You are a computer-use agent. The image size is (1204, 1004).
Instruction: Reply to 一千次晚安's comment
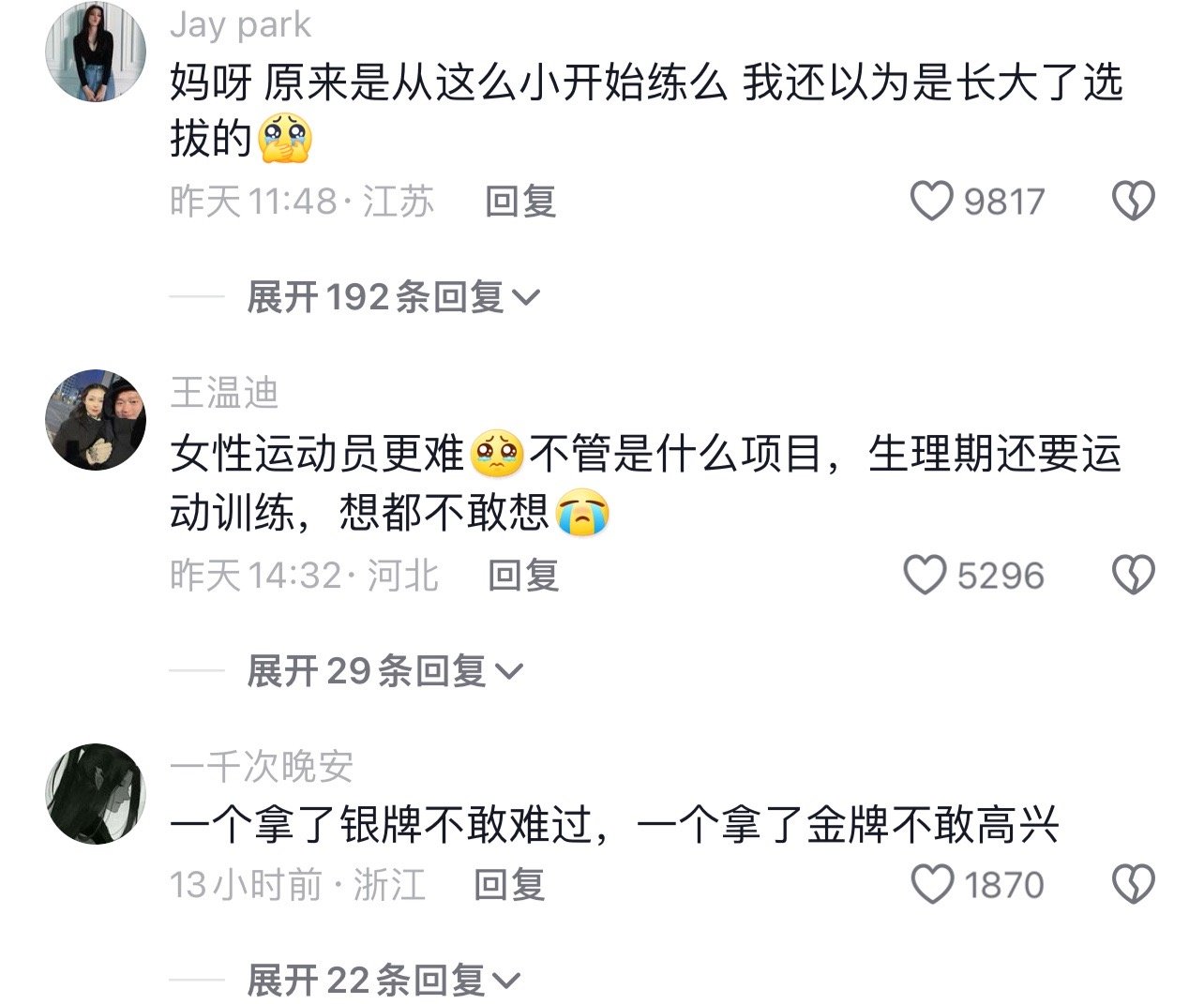[x=509, y=884]
